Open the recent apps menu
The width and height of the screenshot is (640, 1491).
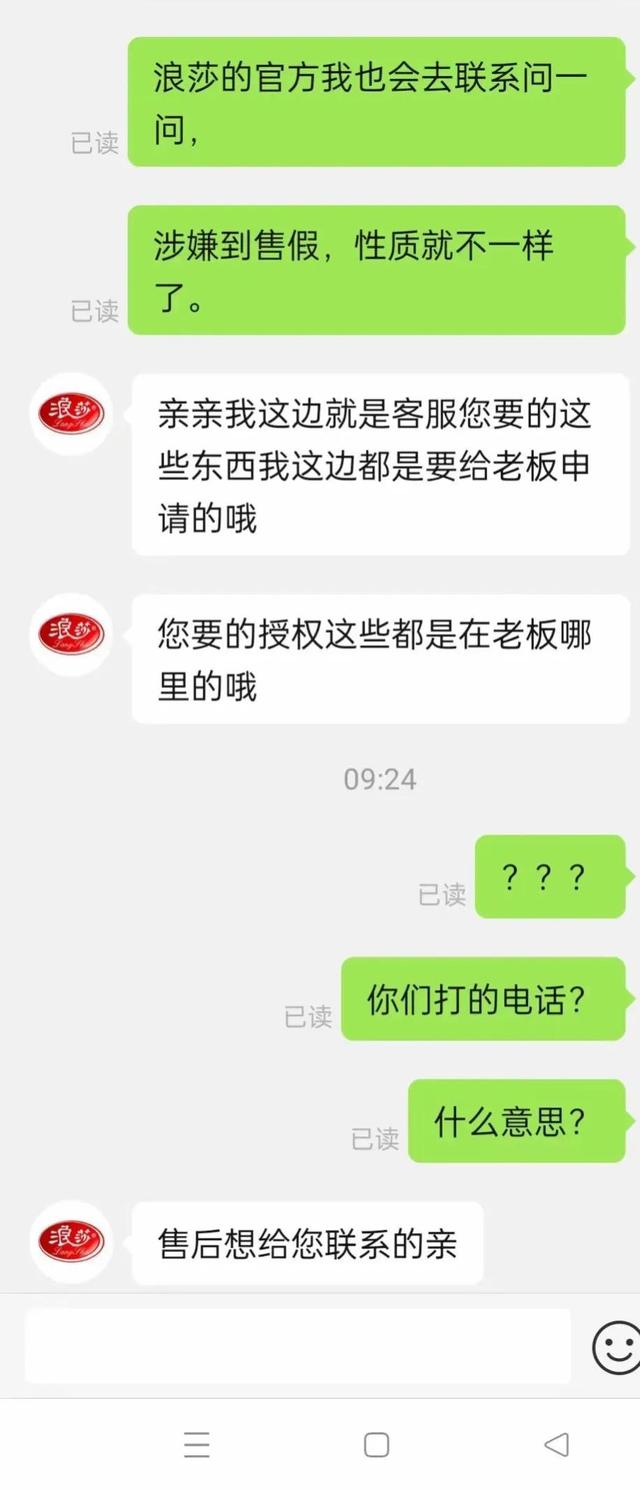pos(197,1444)
